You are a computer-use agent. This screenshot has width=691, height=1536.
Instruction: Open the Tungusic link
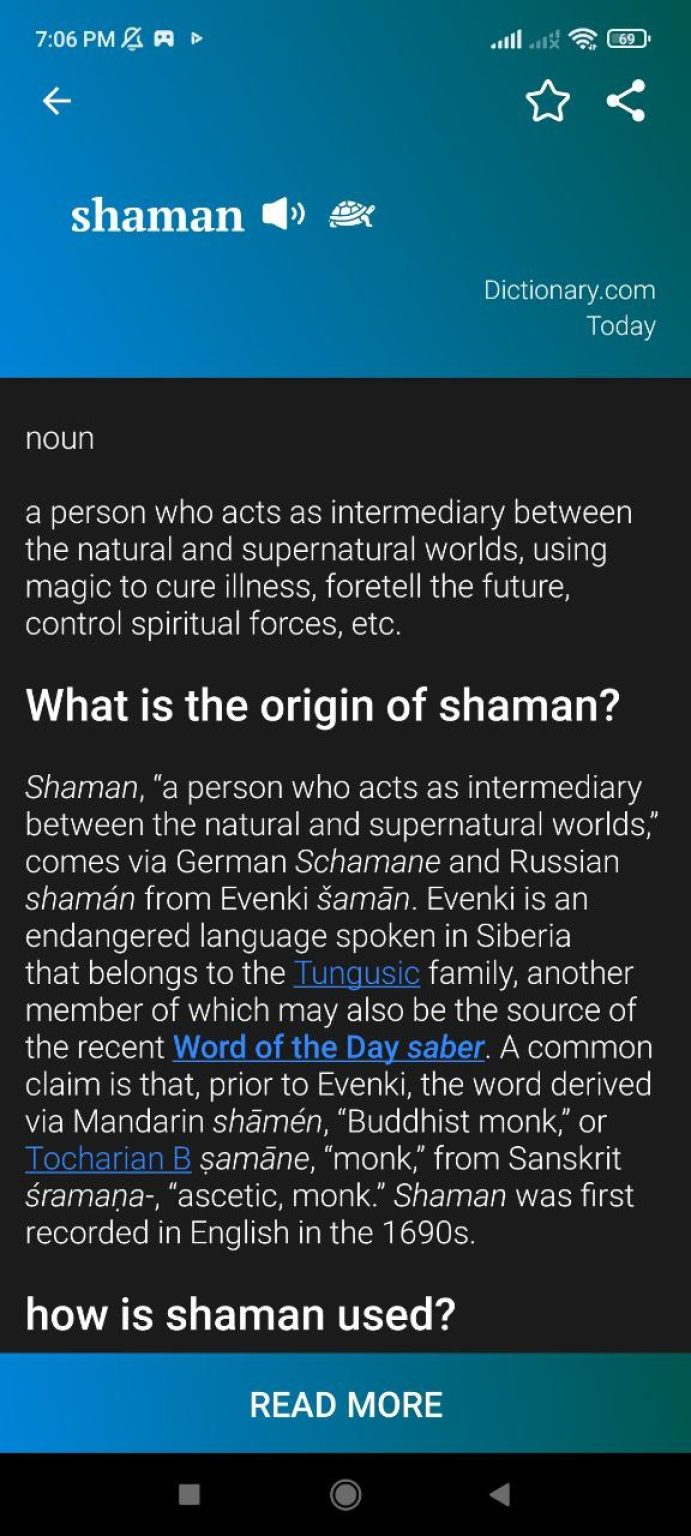click(356, 973)
